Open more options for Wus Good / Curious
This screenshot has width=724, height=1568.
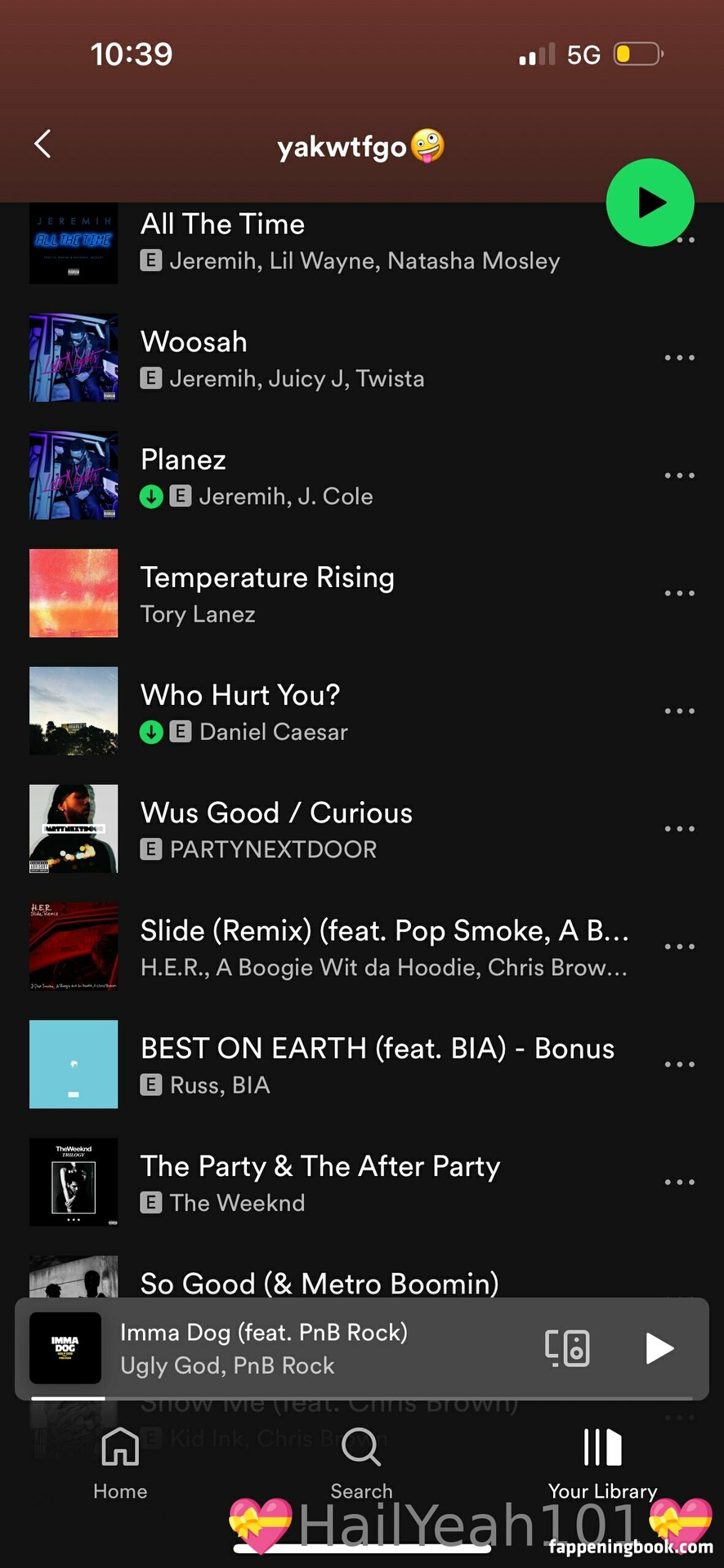679,828
